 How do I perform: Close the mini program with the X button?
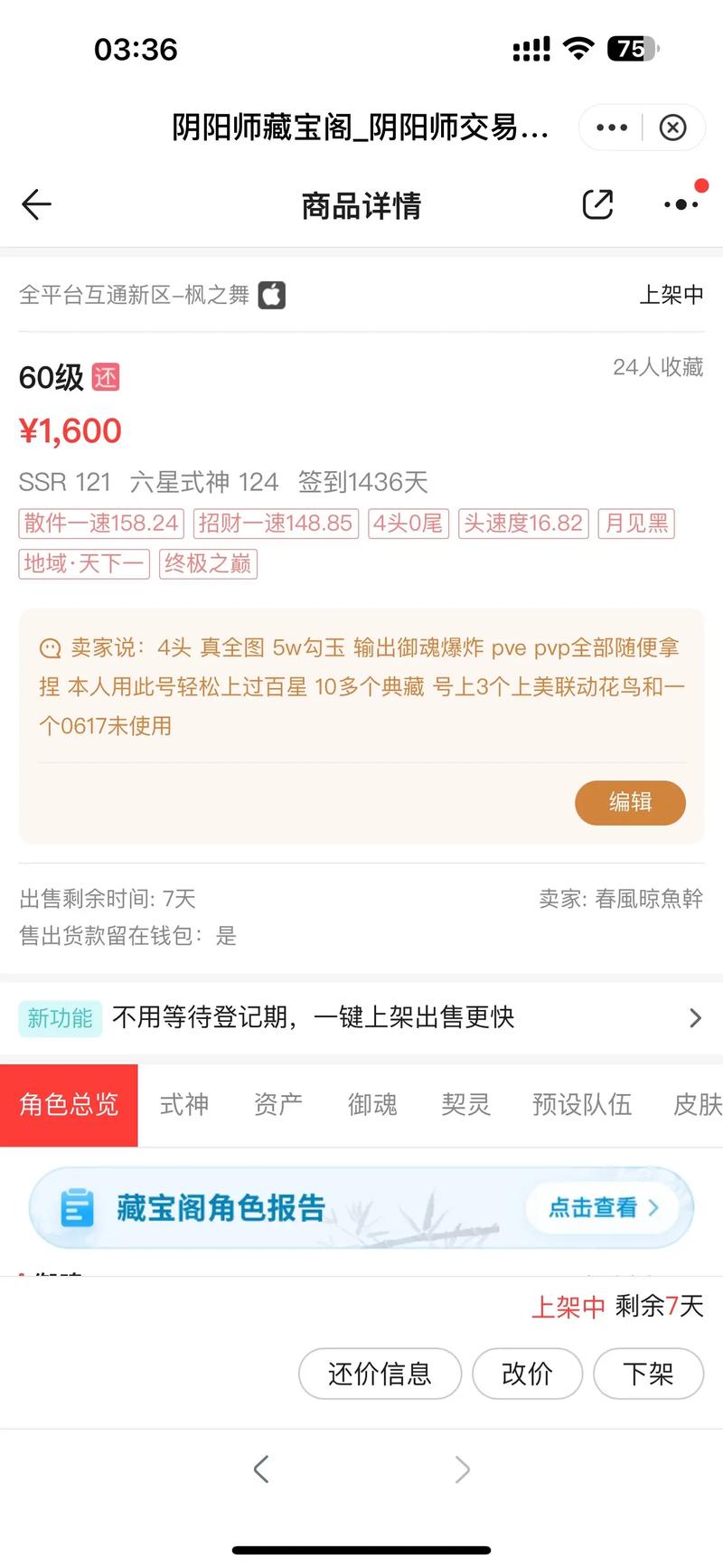672,128
